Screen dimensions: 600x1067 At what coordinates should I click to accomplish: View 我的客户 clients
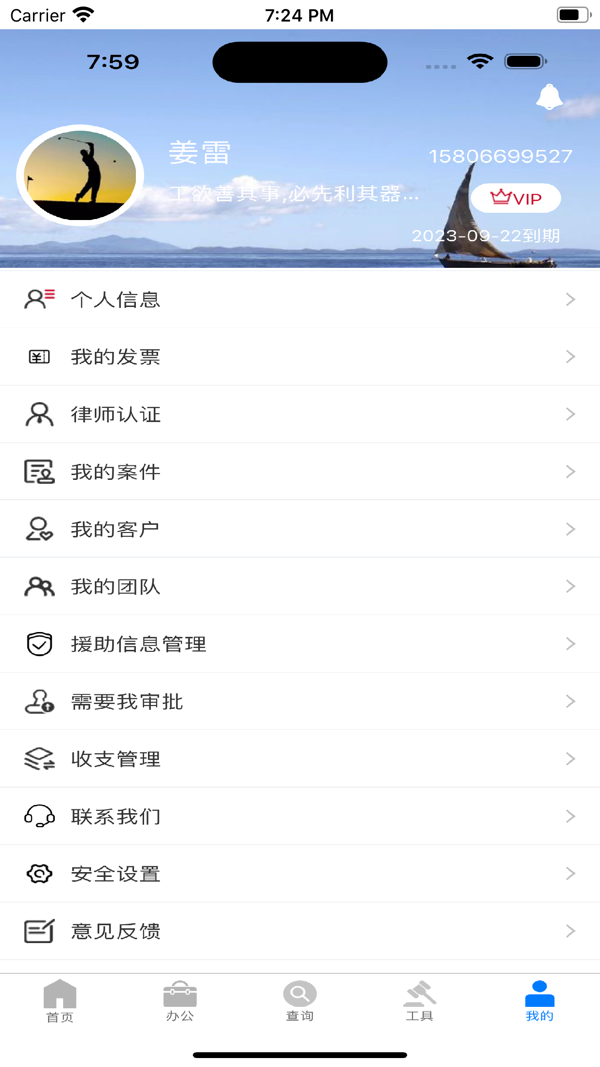pos(300,529)
